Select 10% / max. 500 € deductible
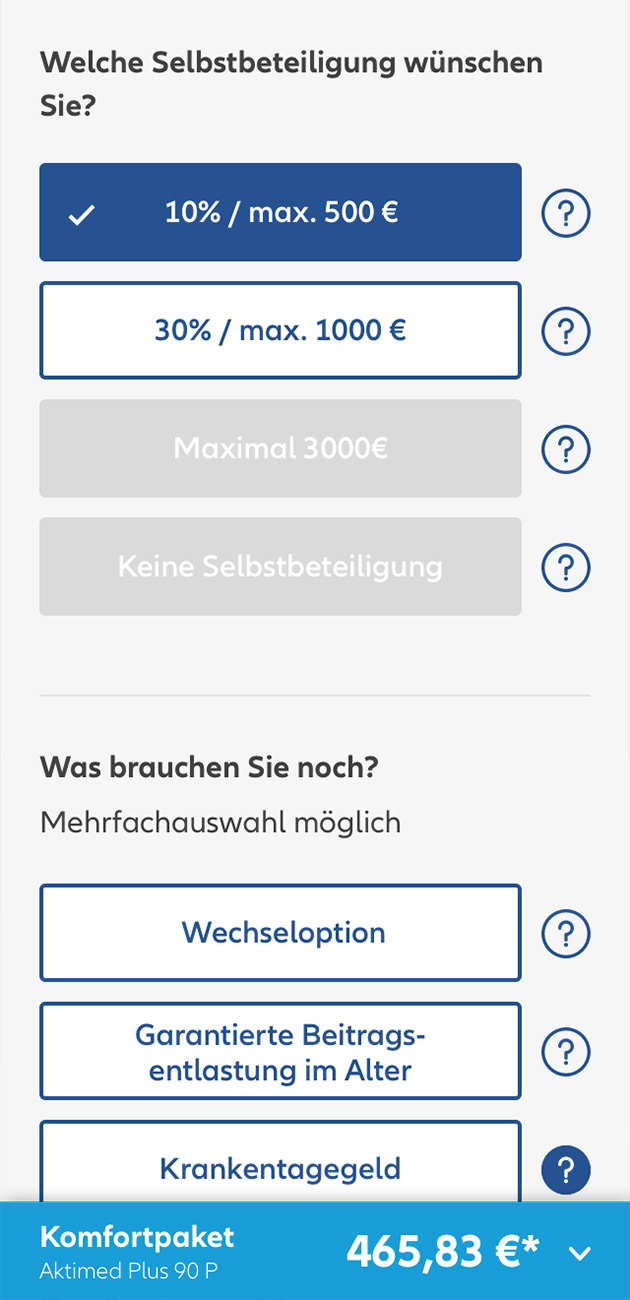The width and height of the screenshot is (630, 1300). click(280, 212)
